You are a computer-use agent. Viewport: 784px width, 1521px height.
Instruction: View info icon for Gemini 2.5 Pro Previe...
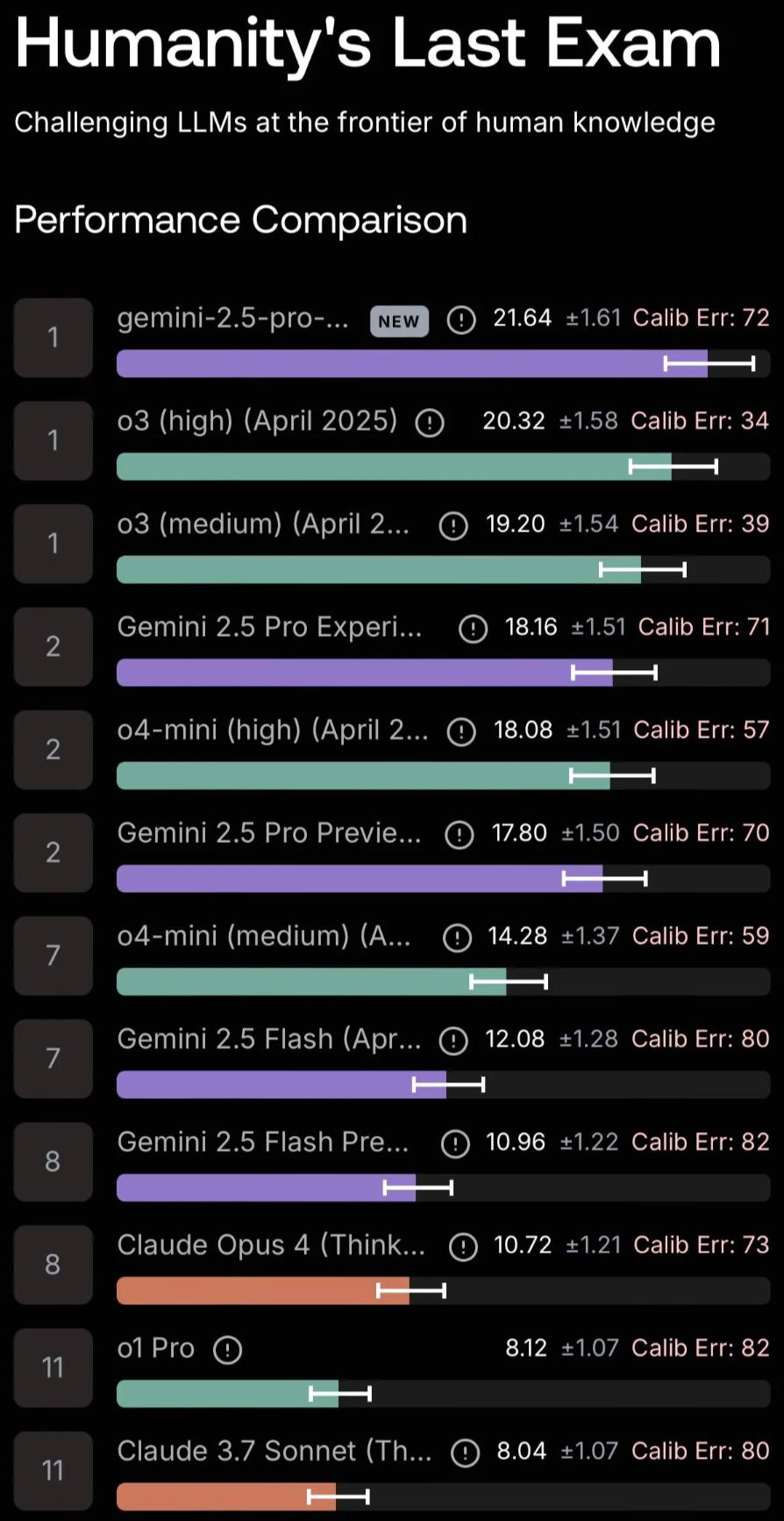pos(460,835)
